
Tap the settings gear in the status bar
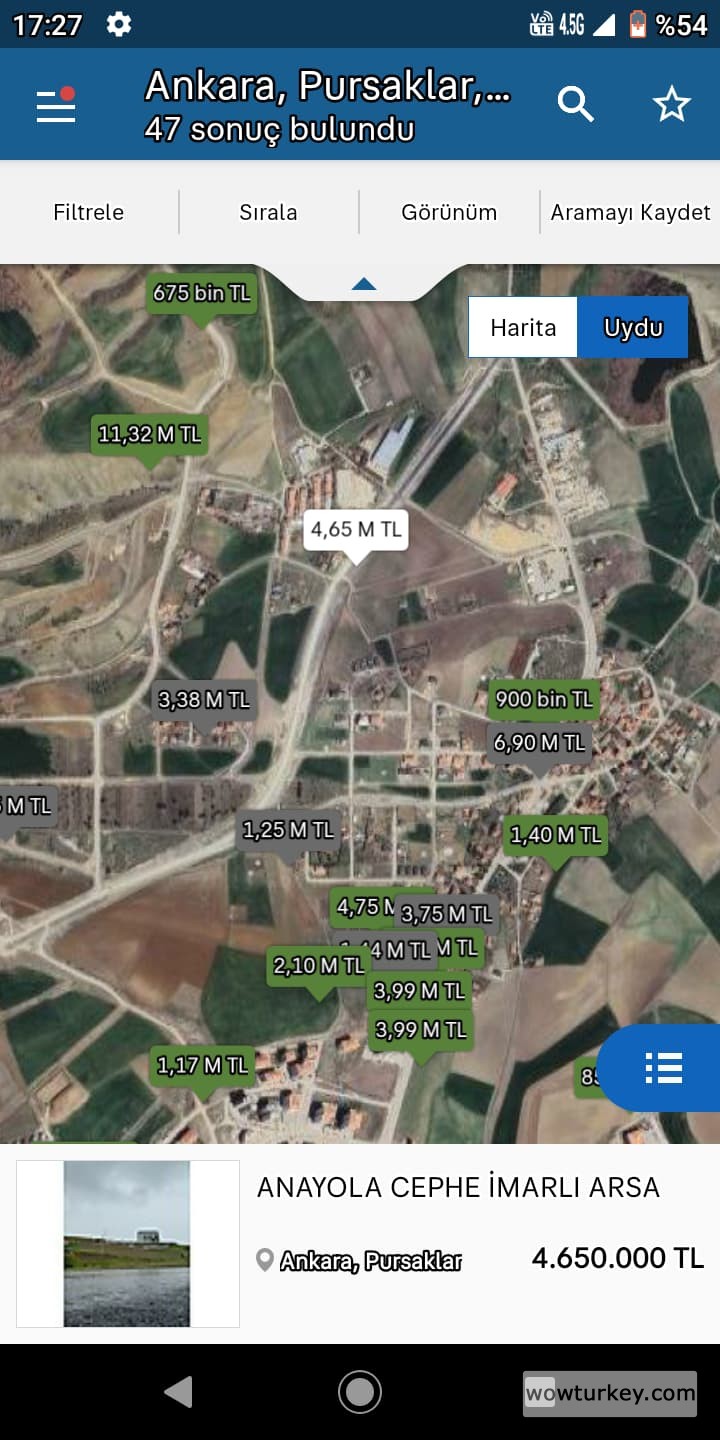[x=118, y=22]
